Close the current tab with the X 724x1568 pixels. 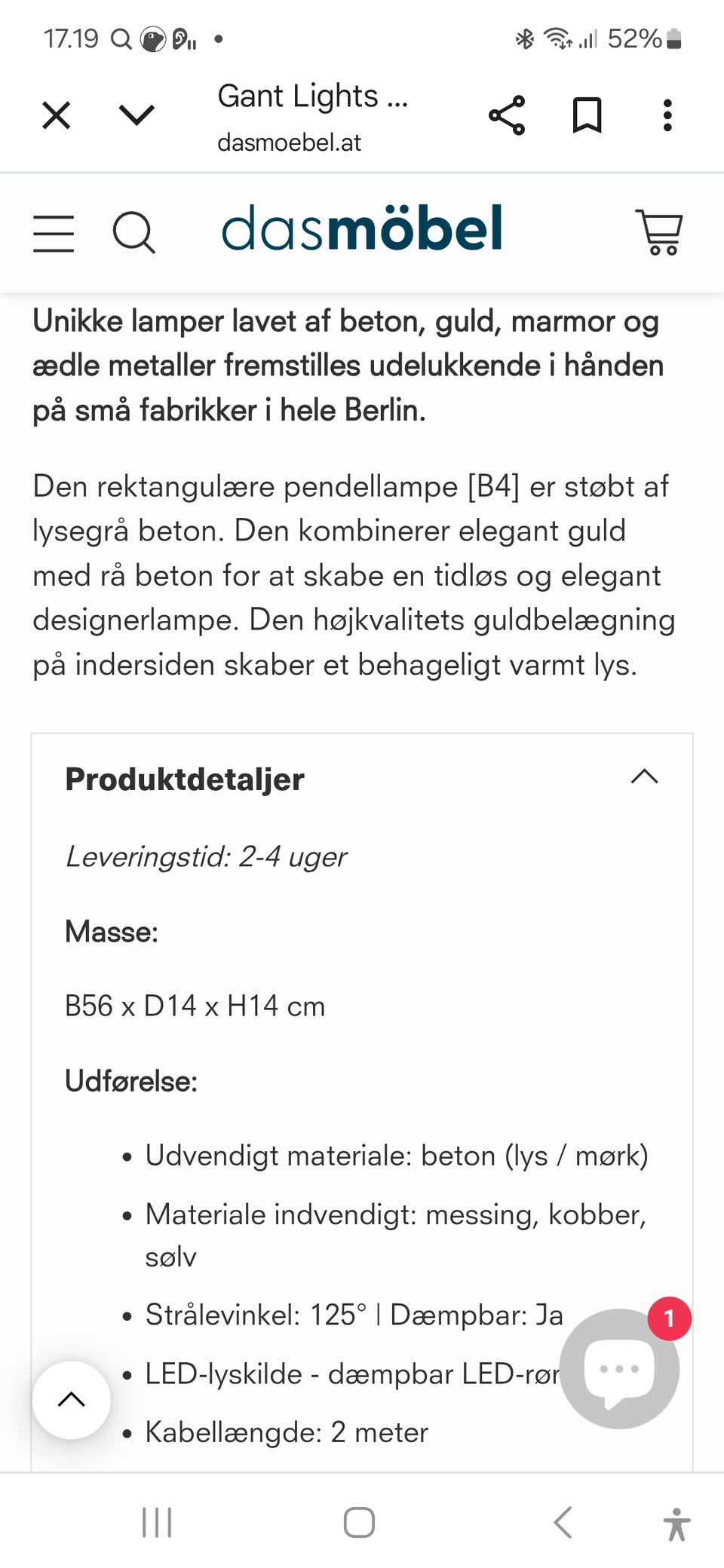(56, 115)
